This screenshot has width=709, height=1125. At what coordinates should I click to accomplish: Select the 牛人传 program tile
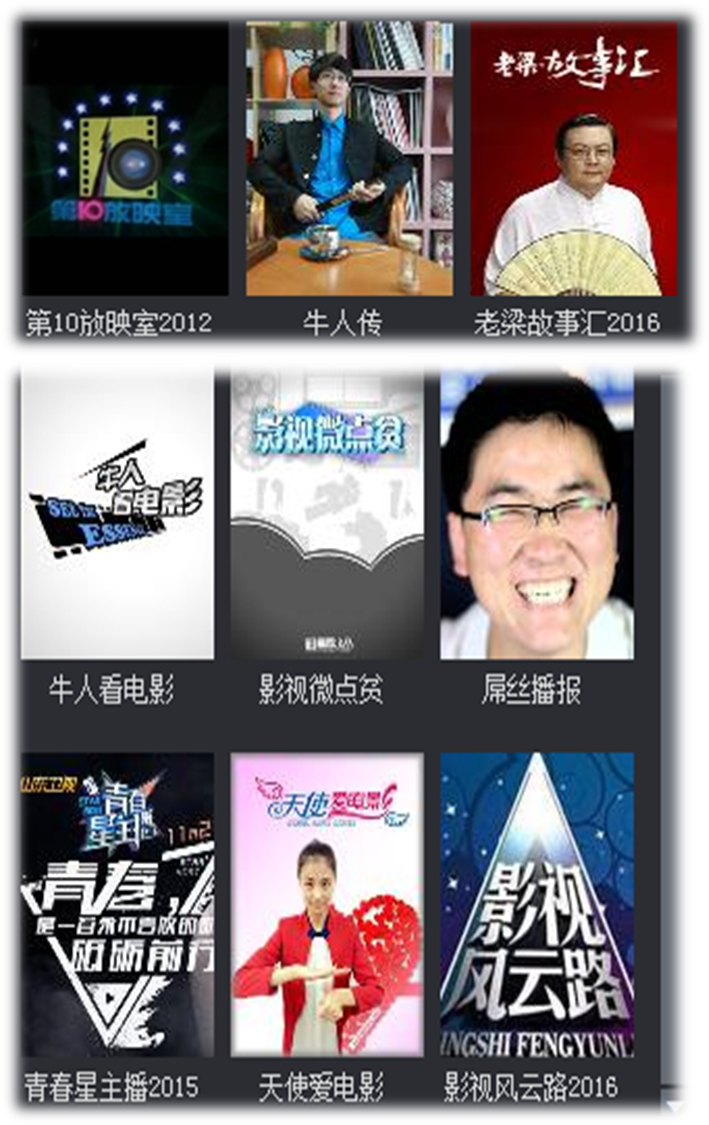pyautogui.click(x=349, y=159)
